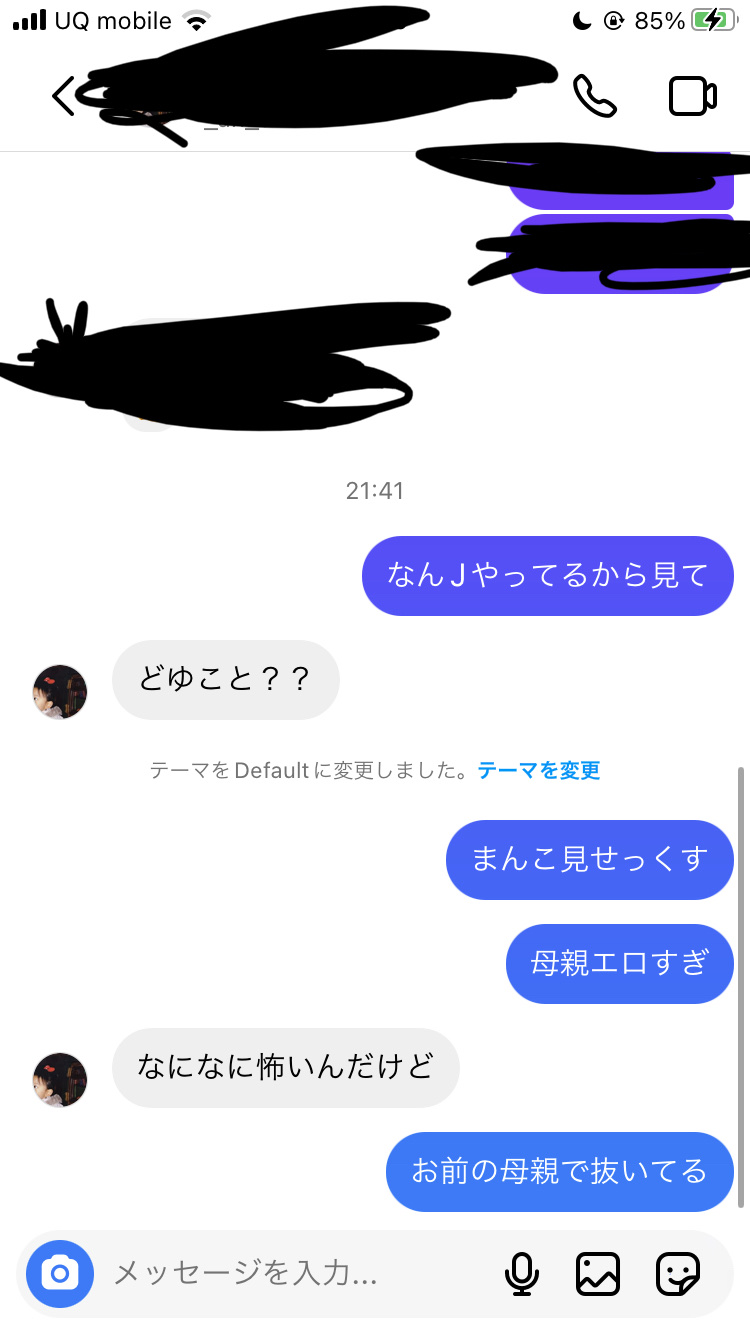The height and width of the screenshot is (1334, 750).
Task: Open the sticker picker
Action: (677, 1273)
